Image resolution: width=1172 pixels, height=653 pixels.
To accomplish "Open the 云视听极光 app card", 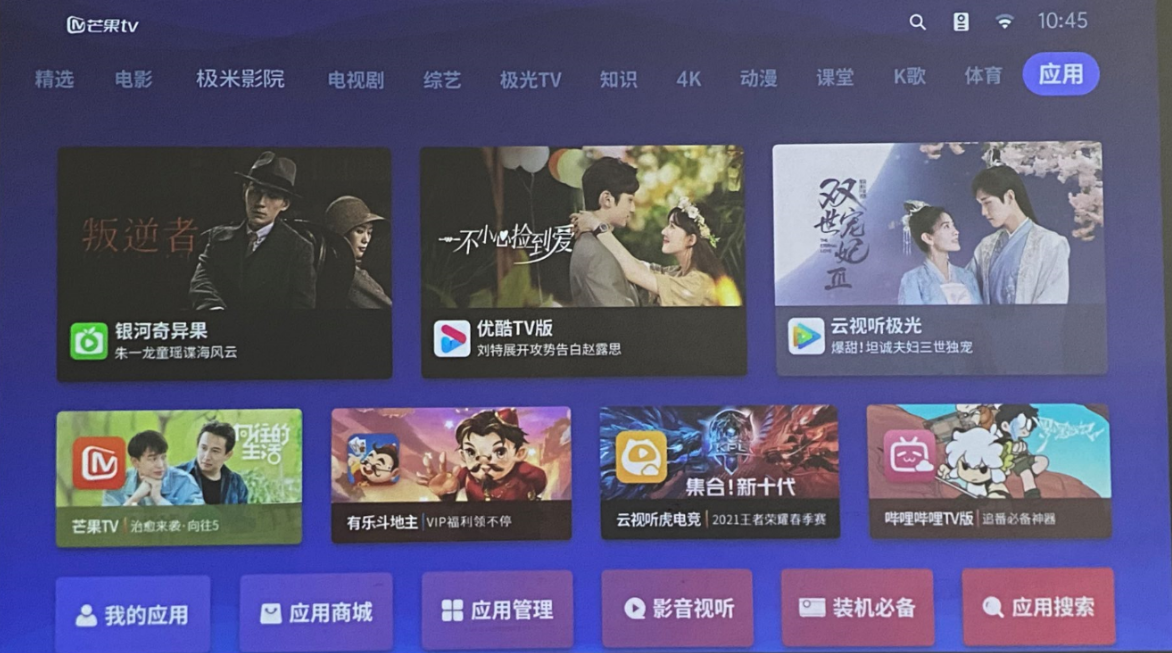I will coord(938,258).
